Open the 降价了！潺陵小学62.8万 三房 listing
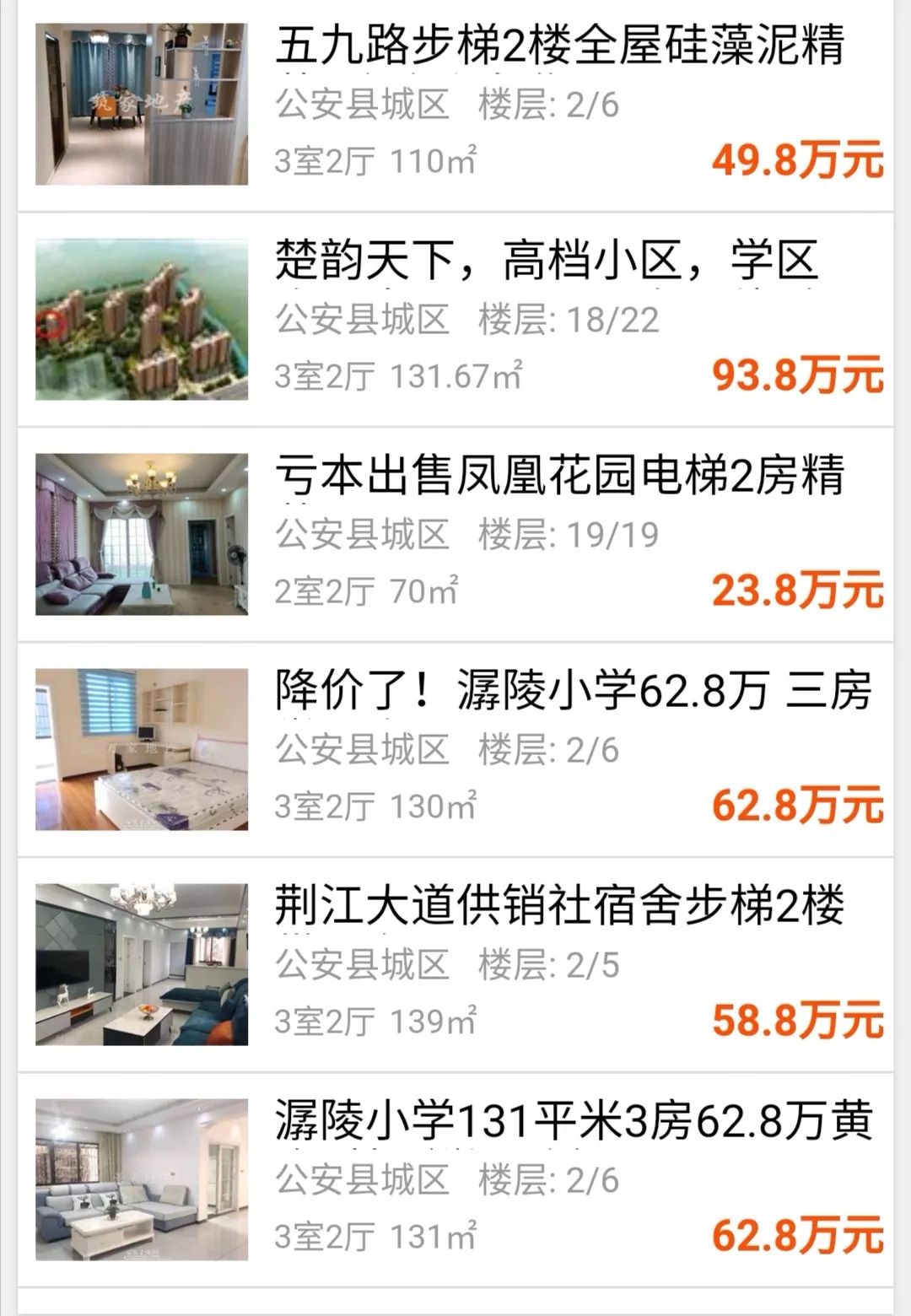Viewport: 911px width, 1316px height. 574,691
